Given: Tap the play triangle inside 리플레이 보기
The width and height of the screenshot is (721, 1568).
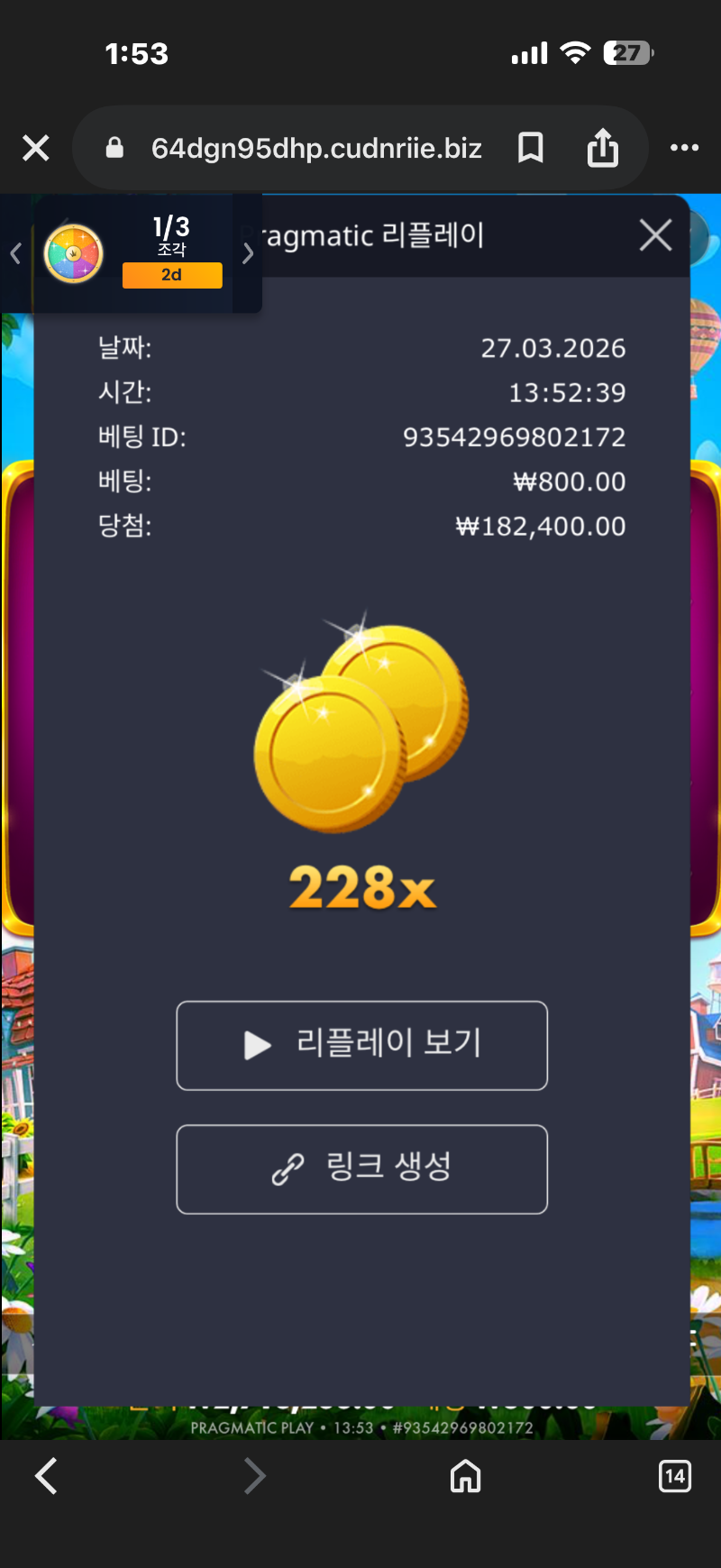Looking at the screenshot, I should 255,1045.
